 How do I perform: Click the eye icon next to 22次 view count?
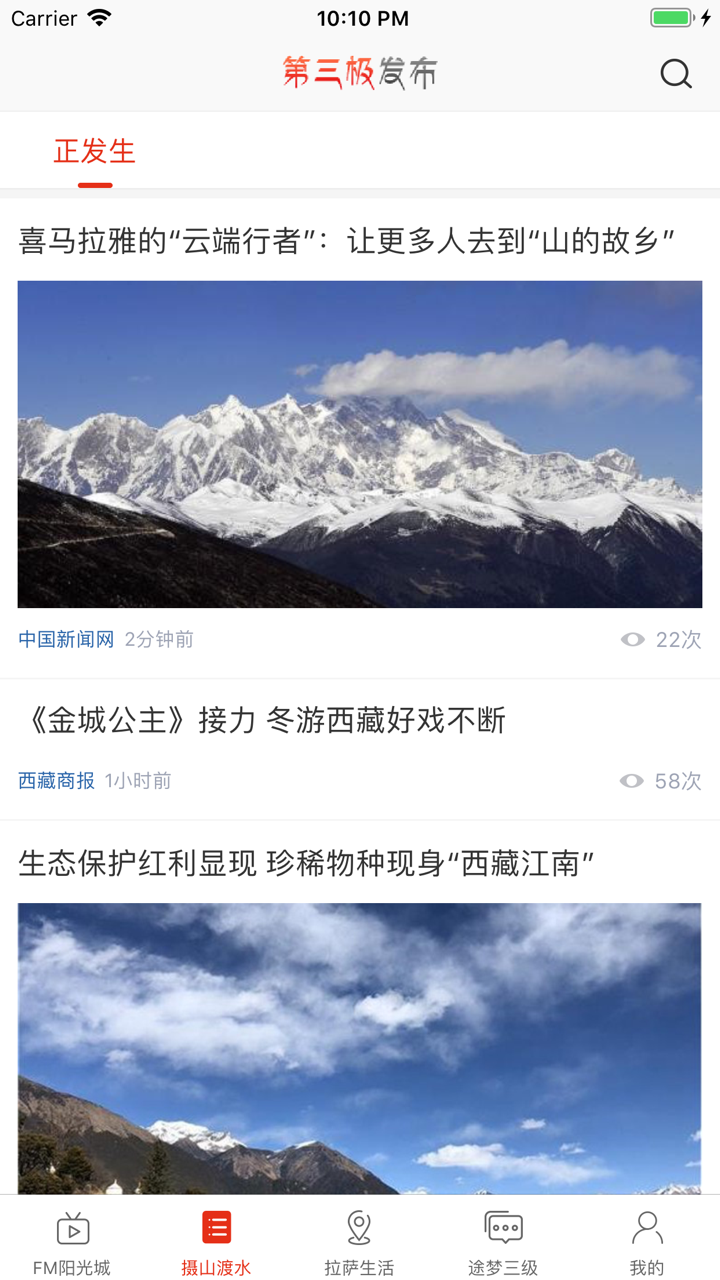(631, 639)
